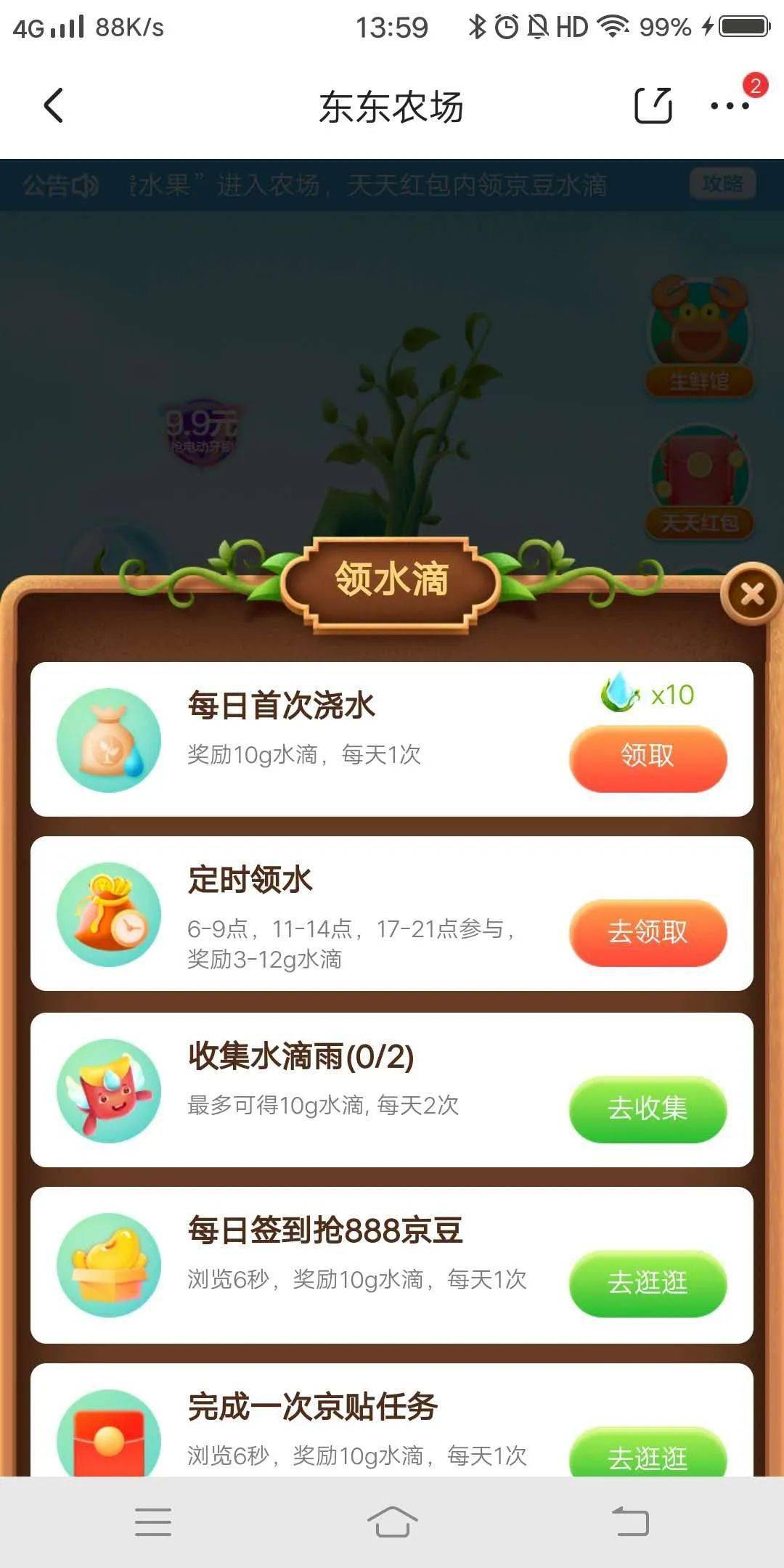Tap 去收集 for 收集水滴雨
Screen dimensions: 784x1568
pyautogui.click(x=648, y=1108)
